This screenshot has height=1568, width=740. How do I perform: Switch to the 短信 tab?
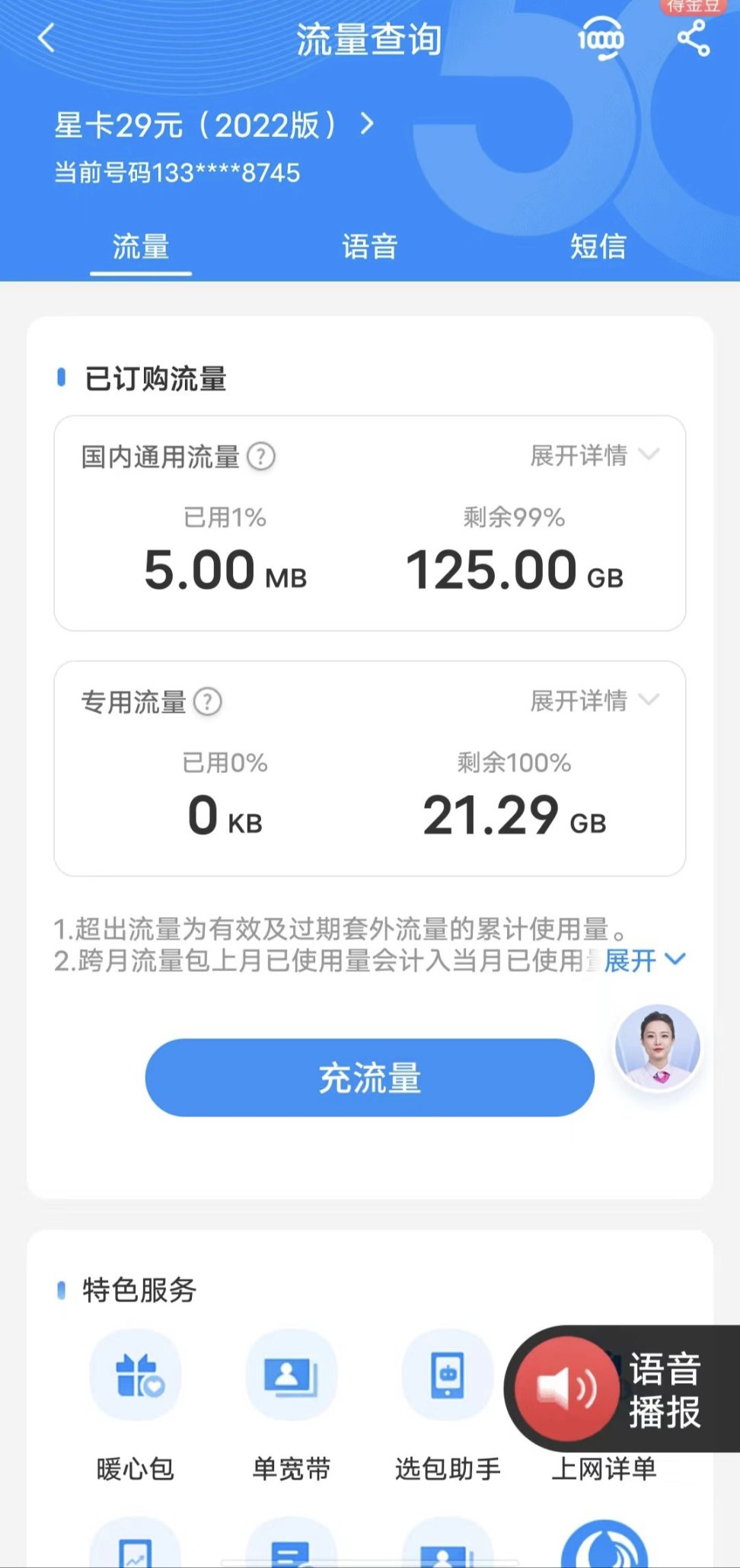pyautogui.click(x=598, y=247)
